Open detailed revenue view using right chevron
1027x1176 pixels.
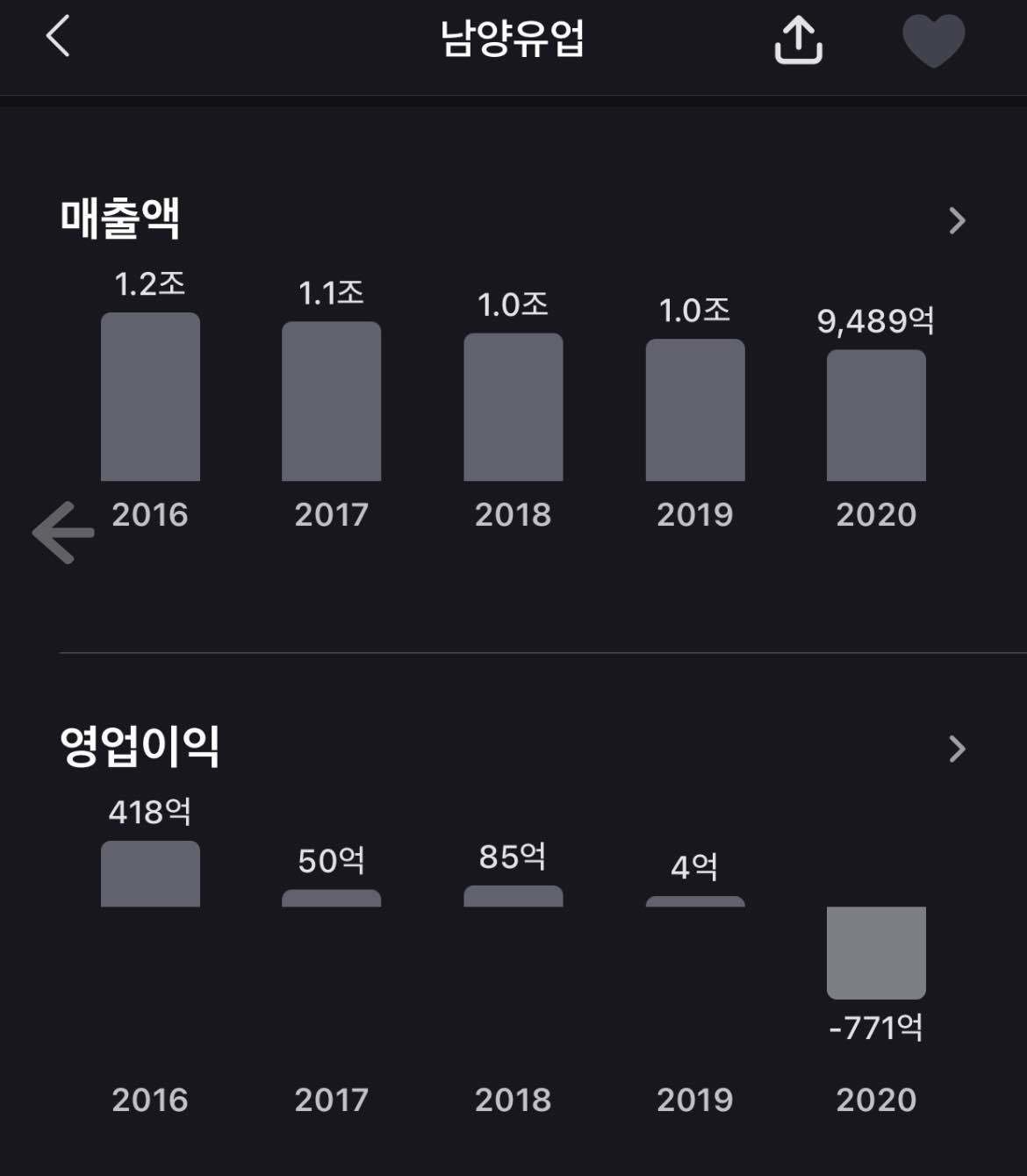tap(958, 222)
